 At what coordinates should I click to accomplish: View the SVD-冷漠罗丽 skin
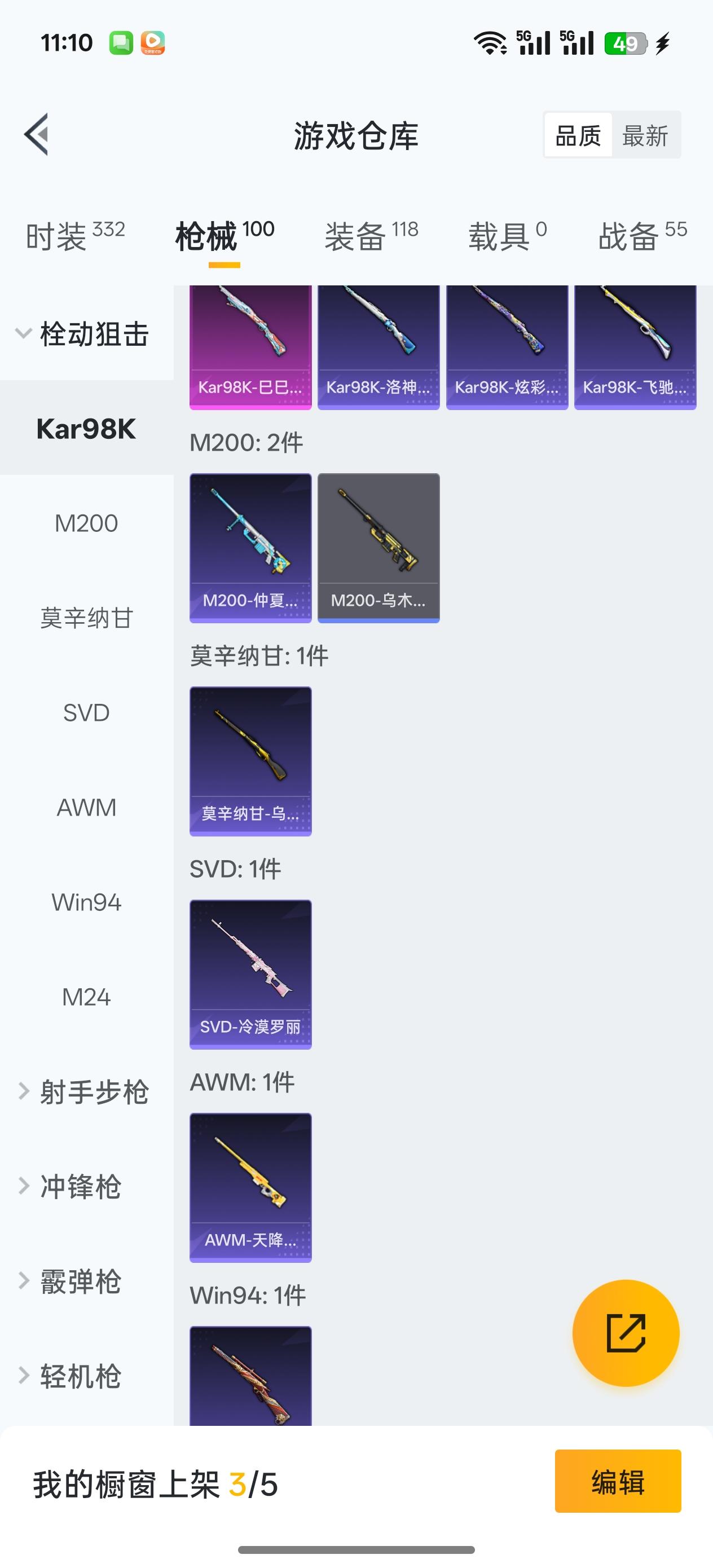click(250, 974)
